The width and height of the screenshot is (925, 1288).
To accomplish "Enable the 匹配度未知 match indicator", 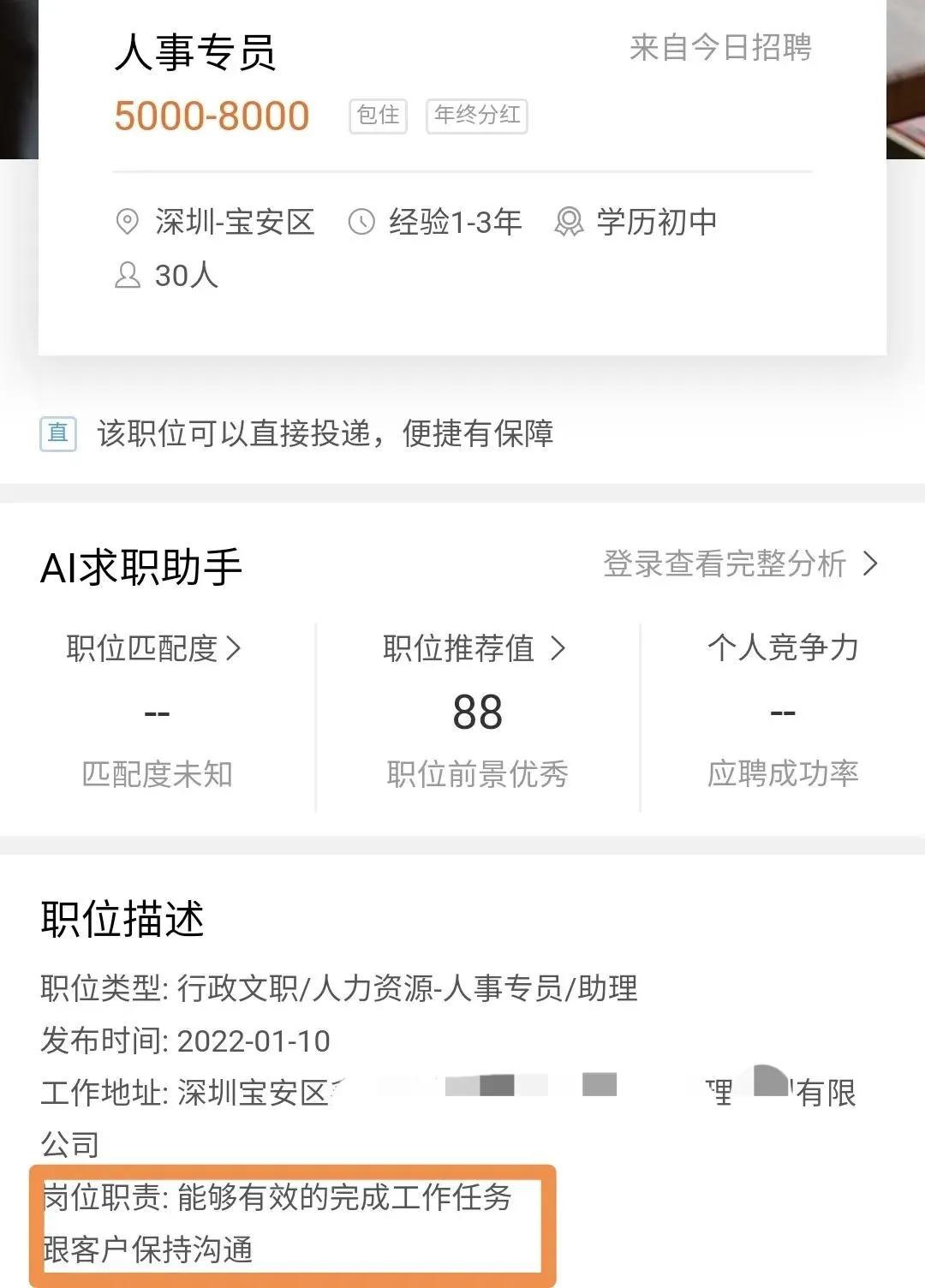I will click(159, 773).
